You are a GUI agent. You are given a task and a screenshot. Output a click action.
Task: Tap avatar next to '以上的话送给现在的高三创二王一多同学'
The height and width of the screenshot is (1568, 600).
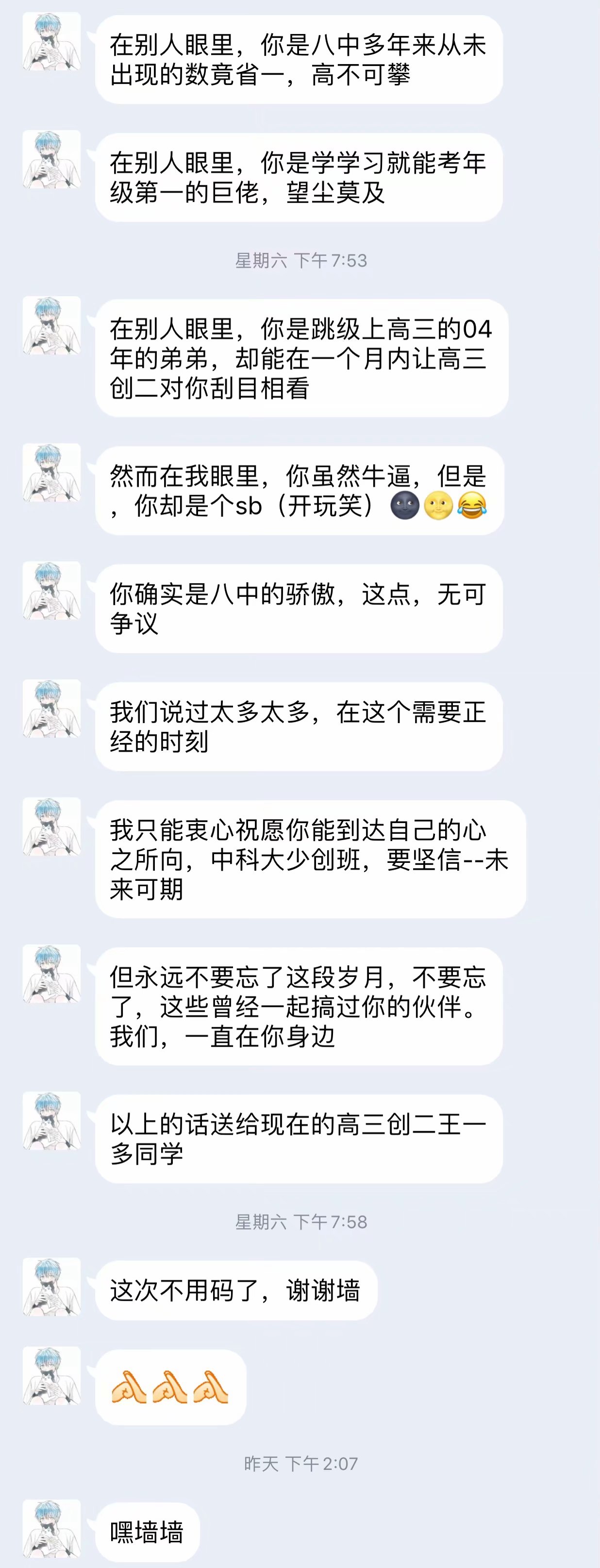pyautogui.click(x=52, y=1121)
